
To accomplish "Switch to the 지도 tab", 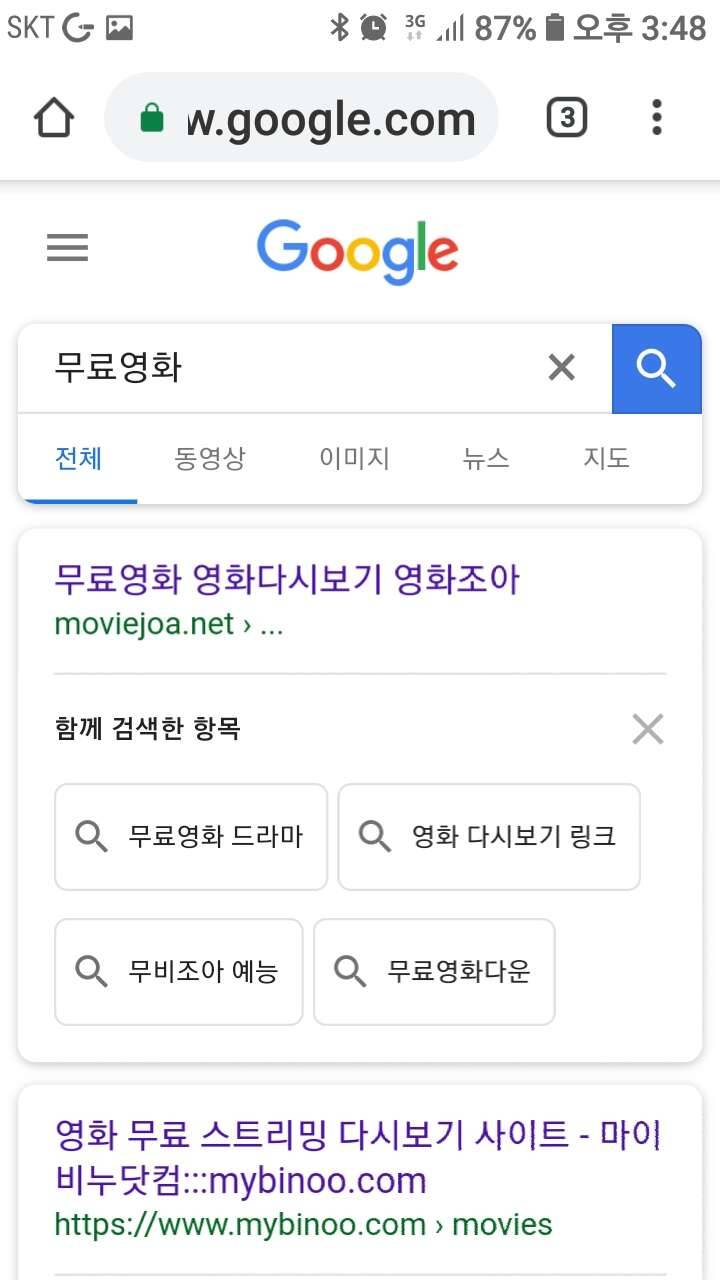I will pyautogui.click(x=607, y=459).
